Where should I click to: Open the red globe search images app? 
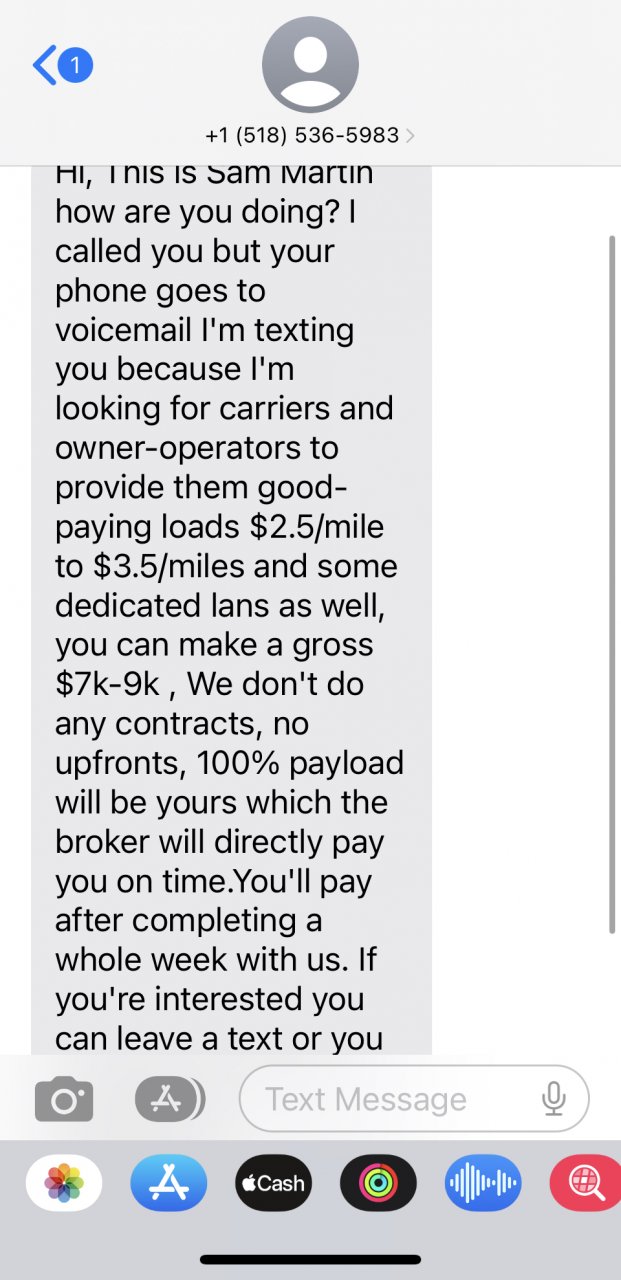coord(586,1183)
